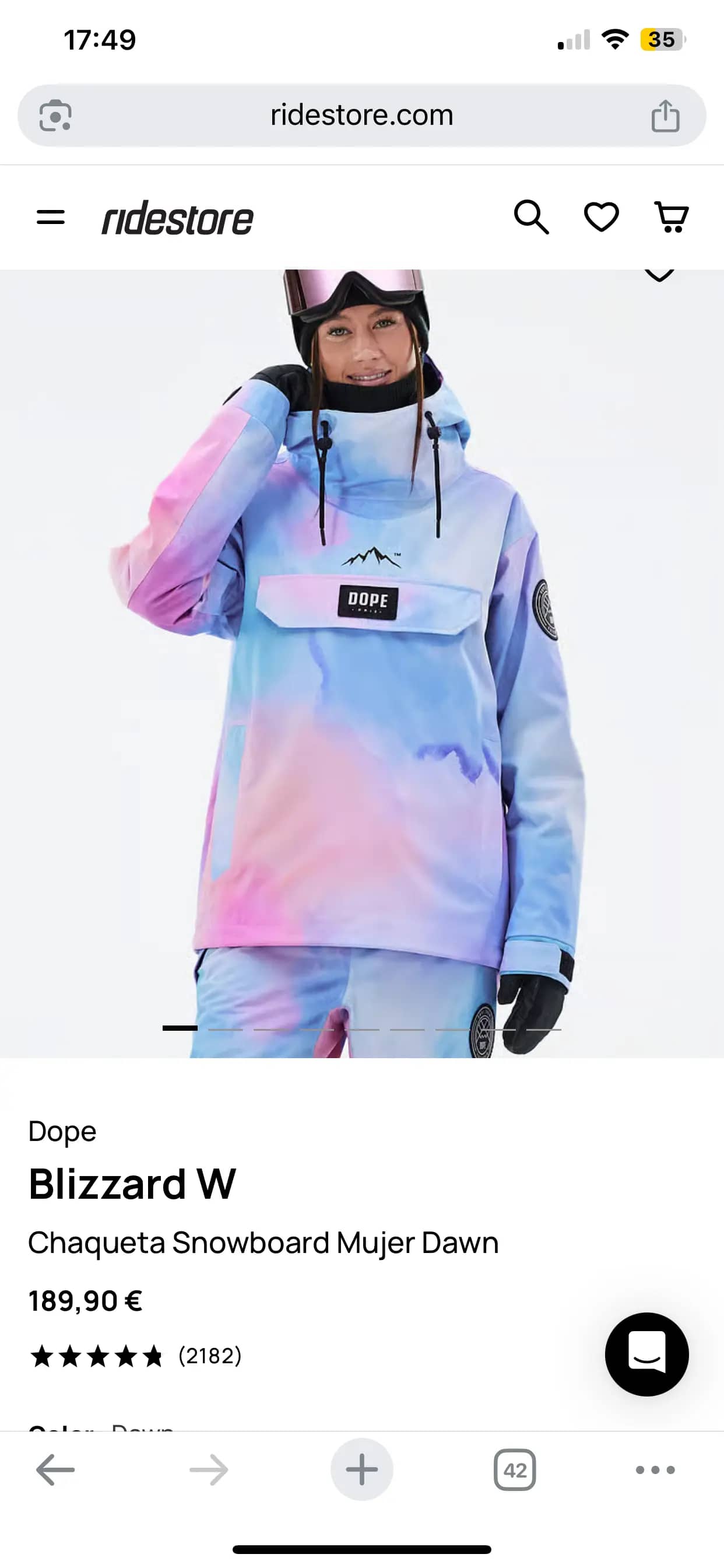Open the live chat bubble
This screenshot has width=724, height=1568.
pos(646,1354)
